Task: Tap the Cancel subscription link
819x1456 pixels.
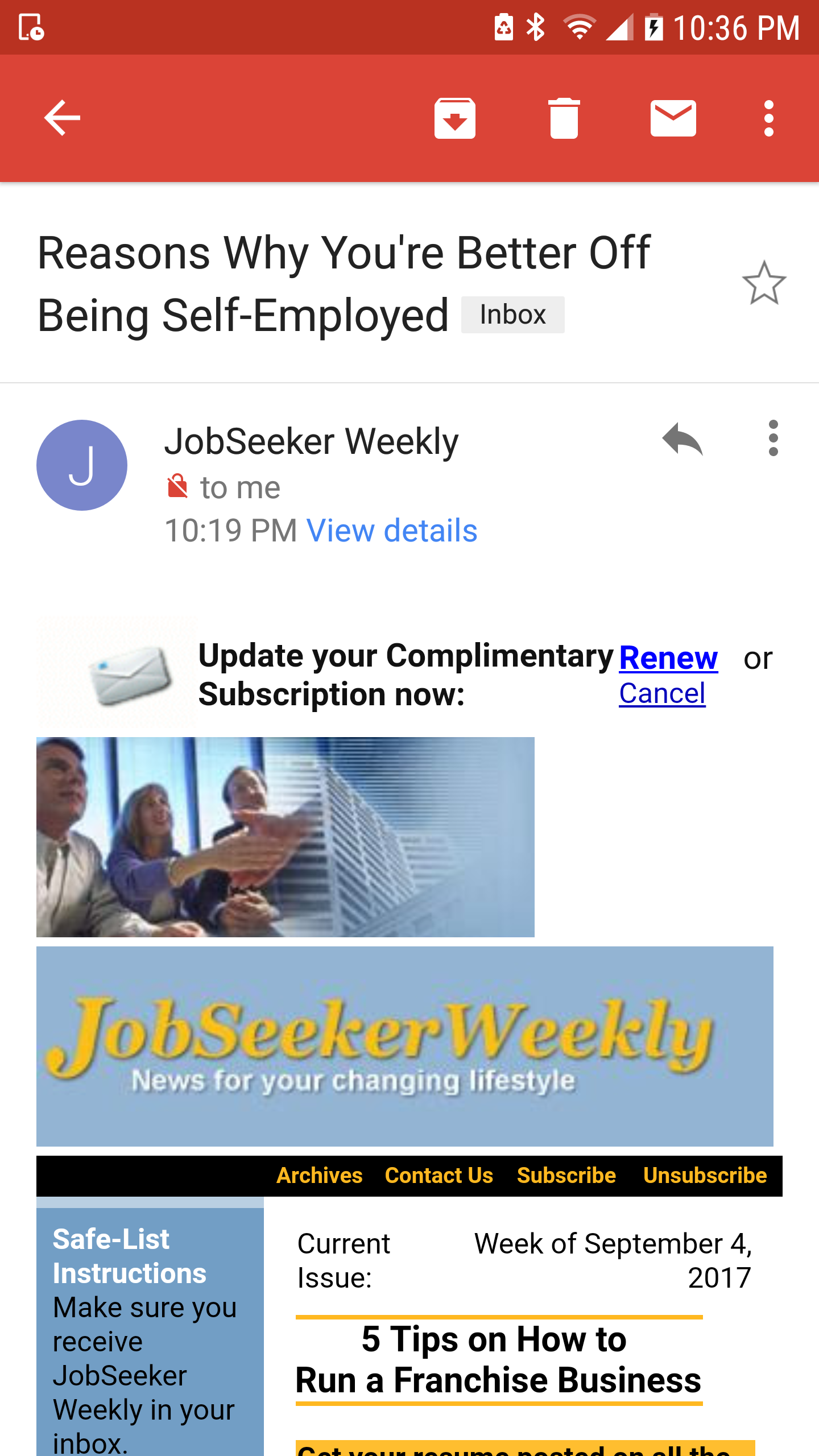Action: (x=662, y=693)
